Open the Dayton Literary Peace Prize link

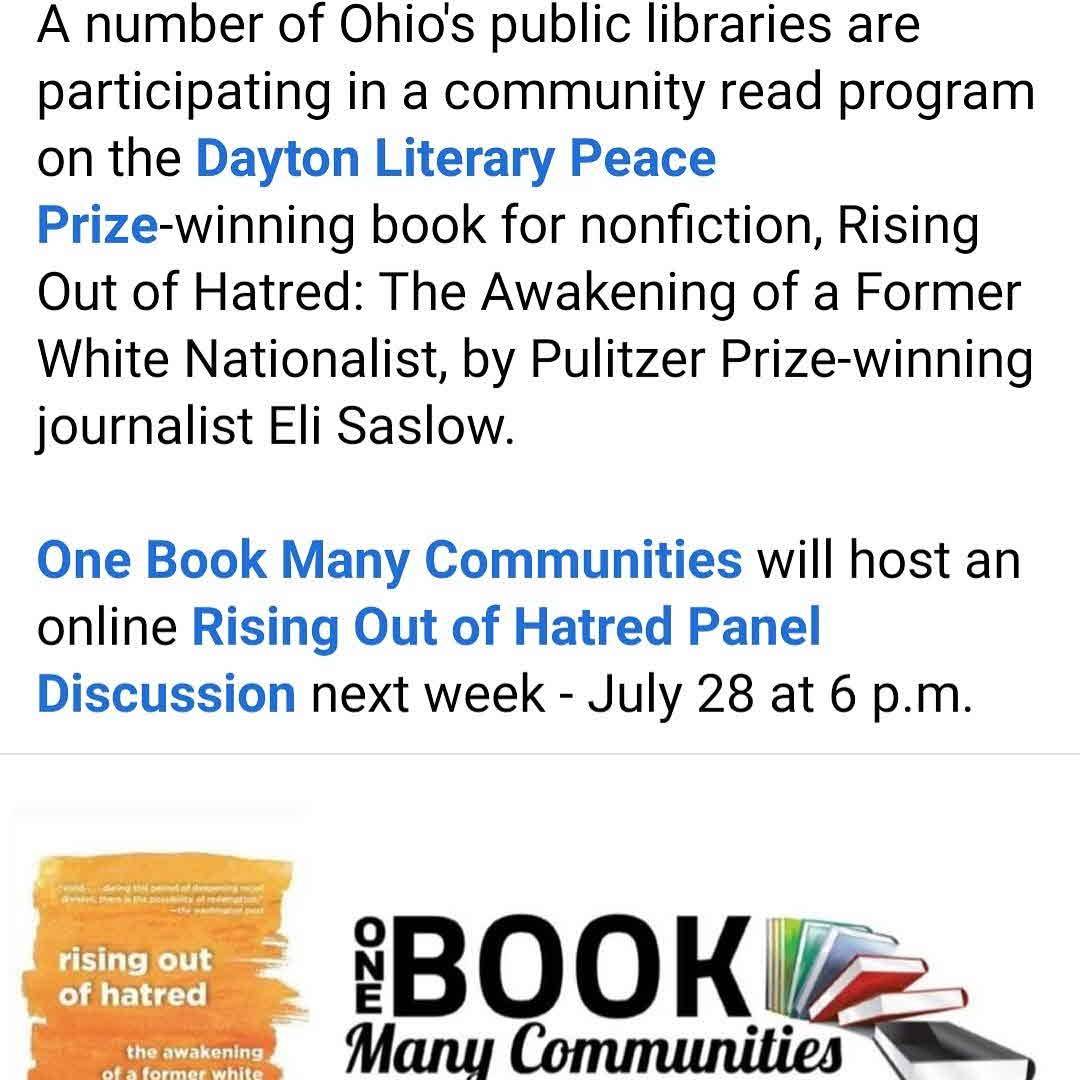(455, 160)
